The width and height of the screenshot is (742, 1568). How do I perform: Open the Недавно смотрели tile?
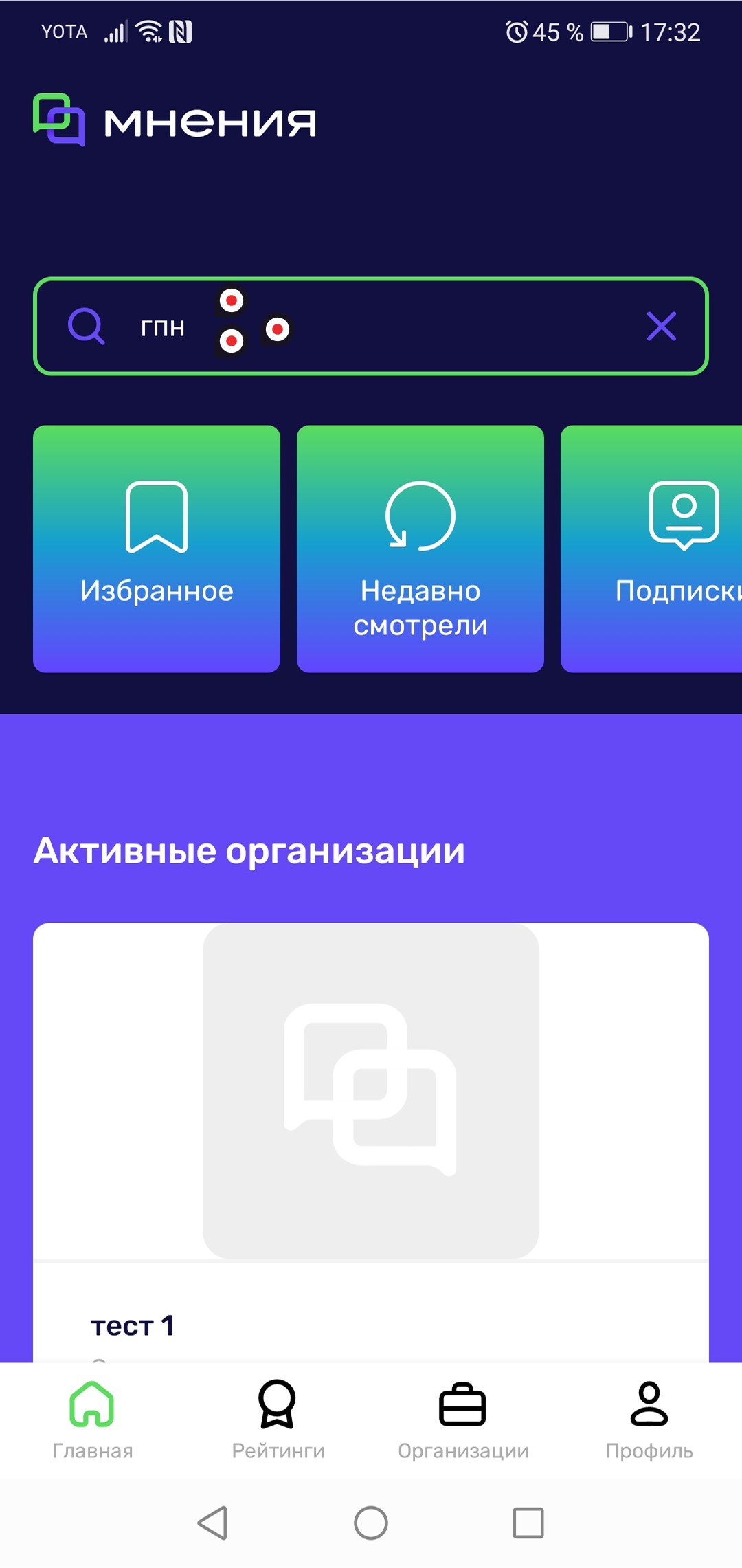point(420,549)
